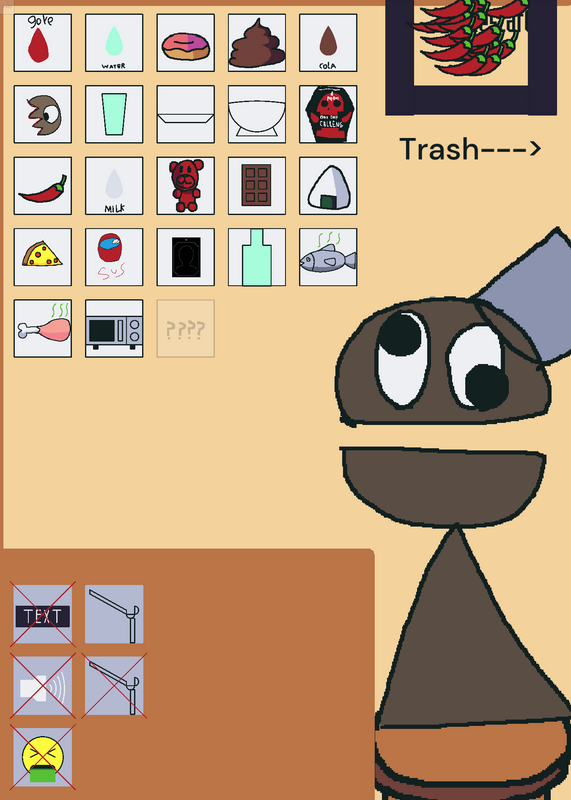Select the red gore drop ingredient
571x800 pixels.
click(x=43, y=43)
